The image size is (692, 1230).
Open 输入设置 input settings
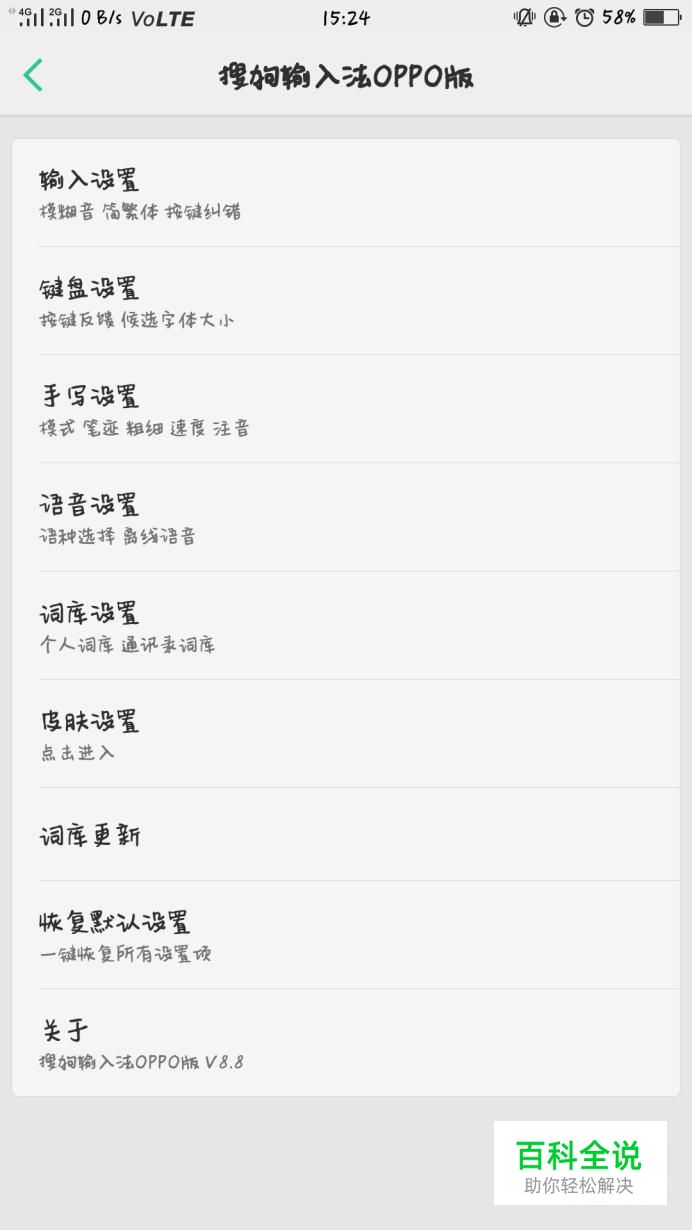(346, 193)
